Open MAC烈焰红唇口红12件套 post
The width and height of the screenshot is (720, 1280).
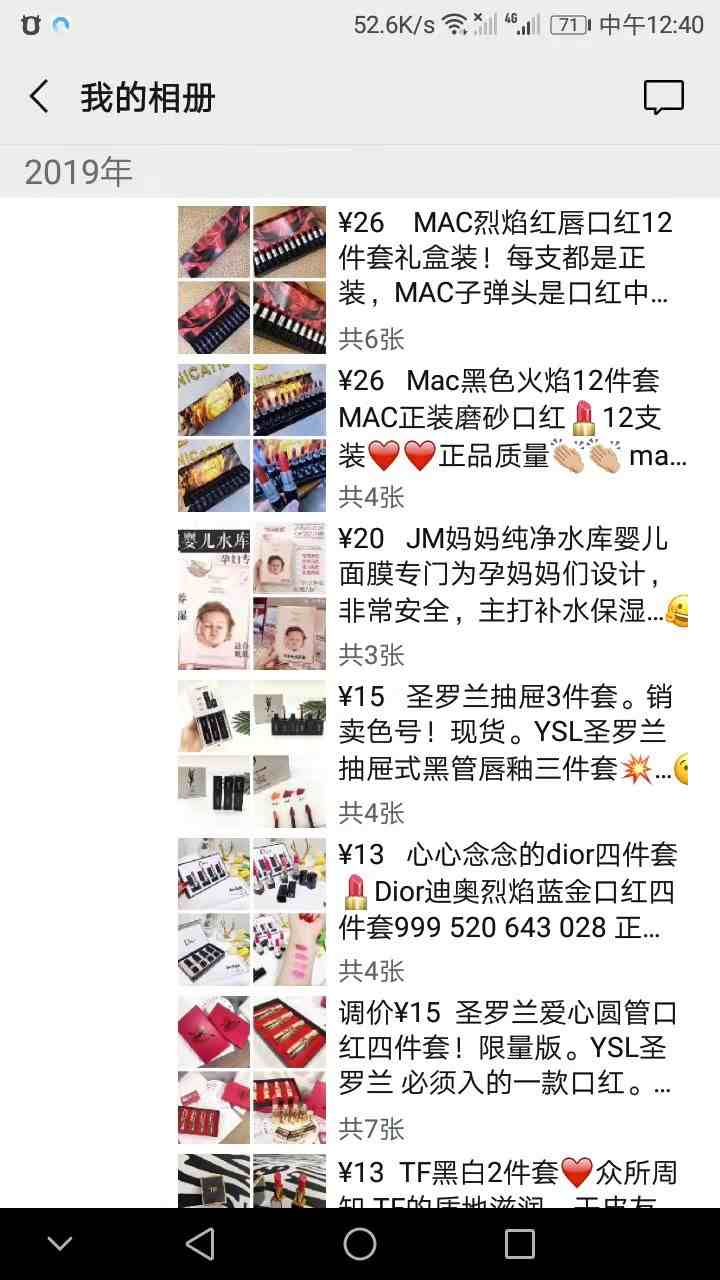[505, 258]
